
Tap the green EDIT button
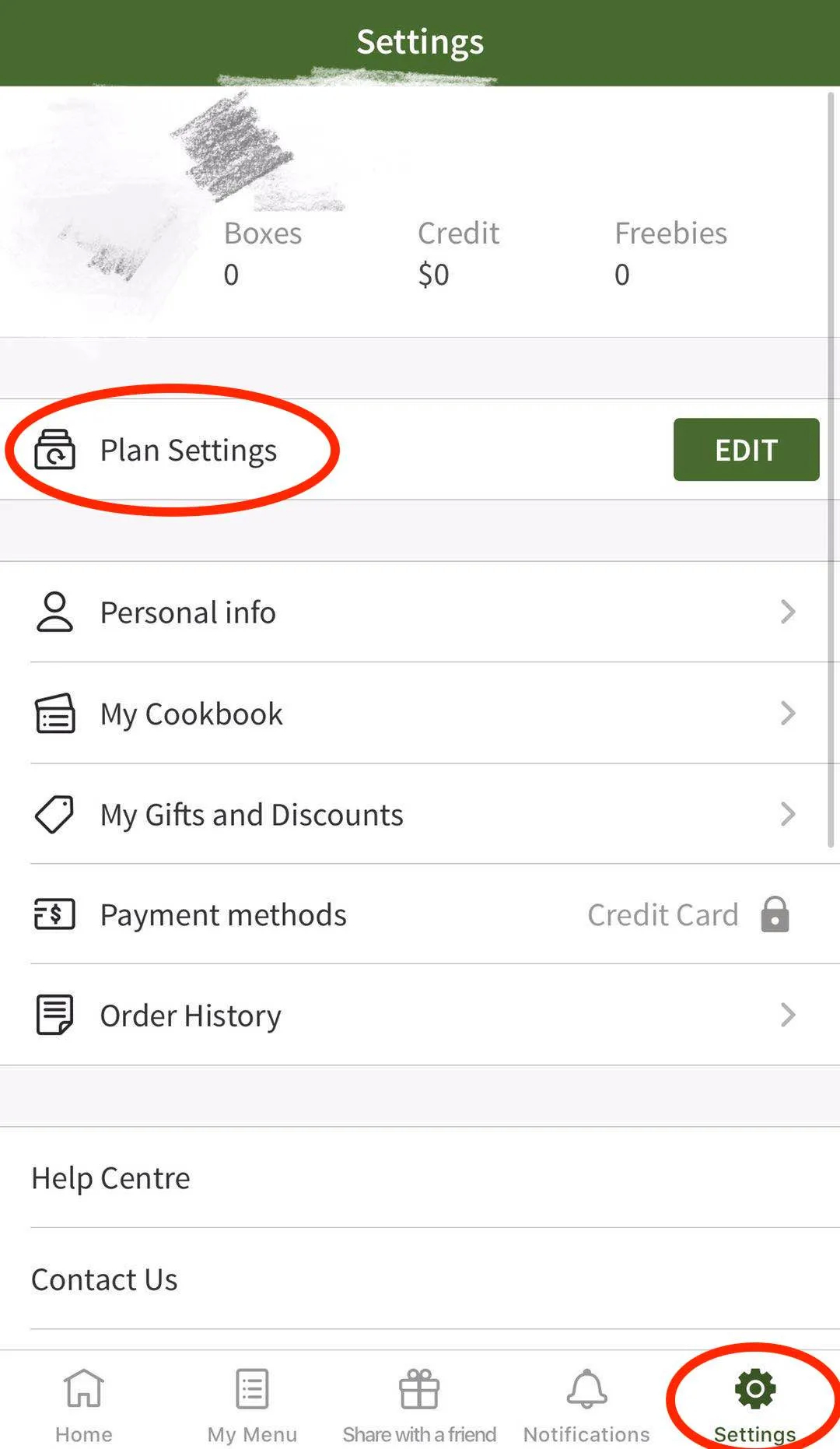(x=746, y=450)
